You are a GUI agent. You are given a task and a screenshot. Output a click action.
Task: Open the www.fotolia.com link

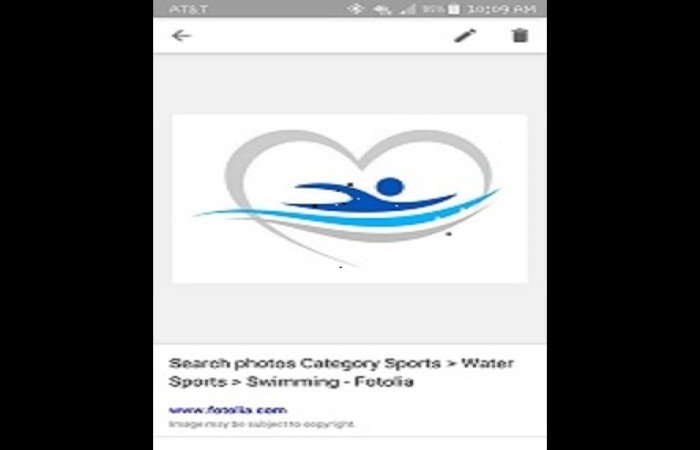(x=227, y=409)
